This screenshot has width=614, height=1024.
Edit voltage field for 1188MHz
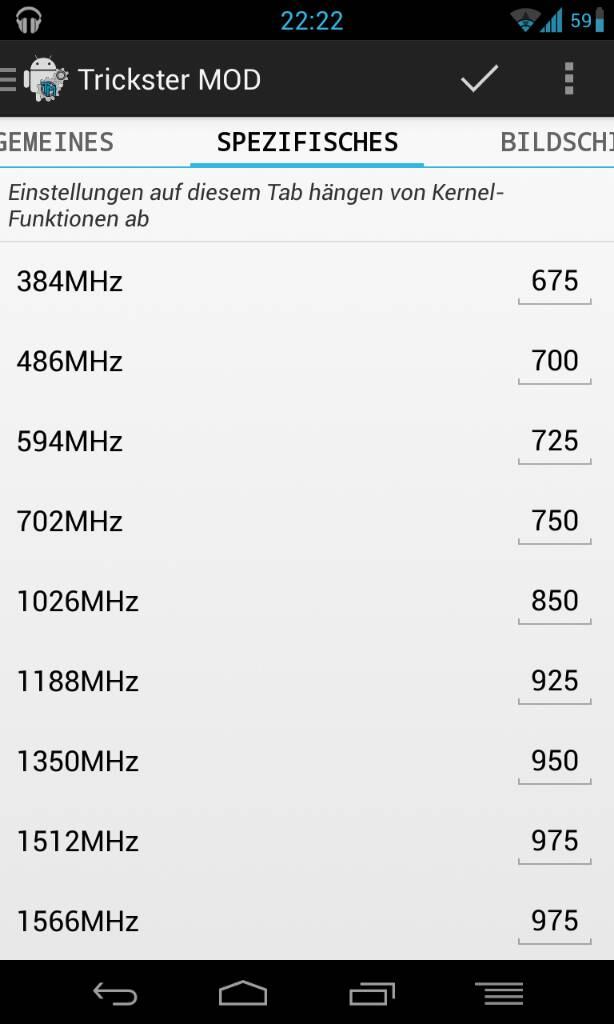point(555,682)
